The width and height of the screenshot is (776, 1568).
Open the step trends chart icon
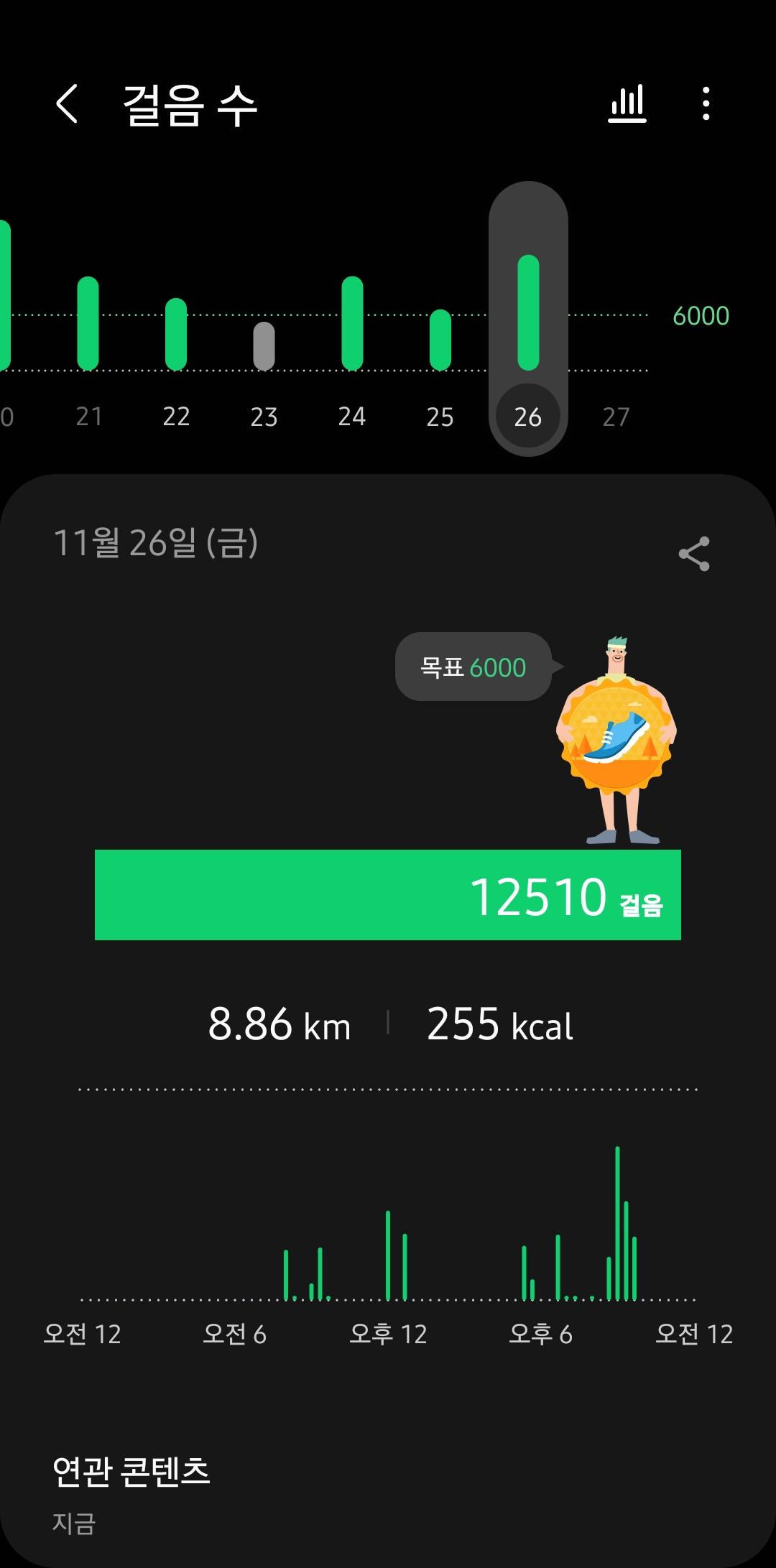coord(627,104)
